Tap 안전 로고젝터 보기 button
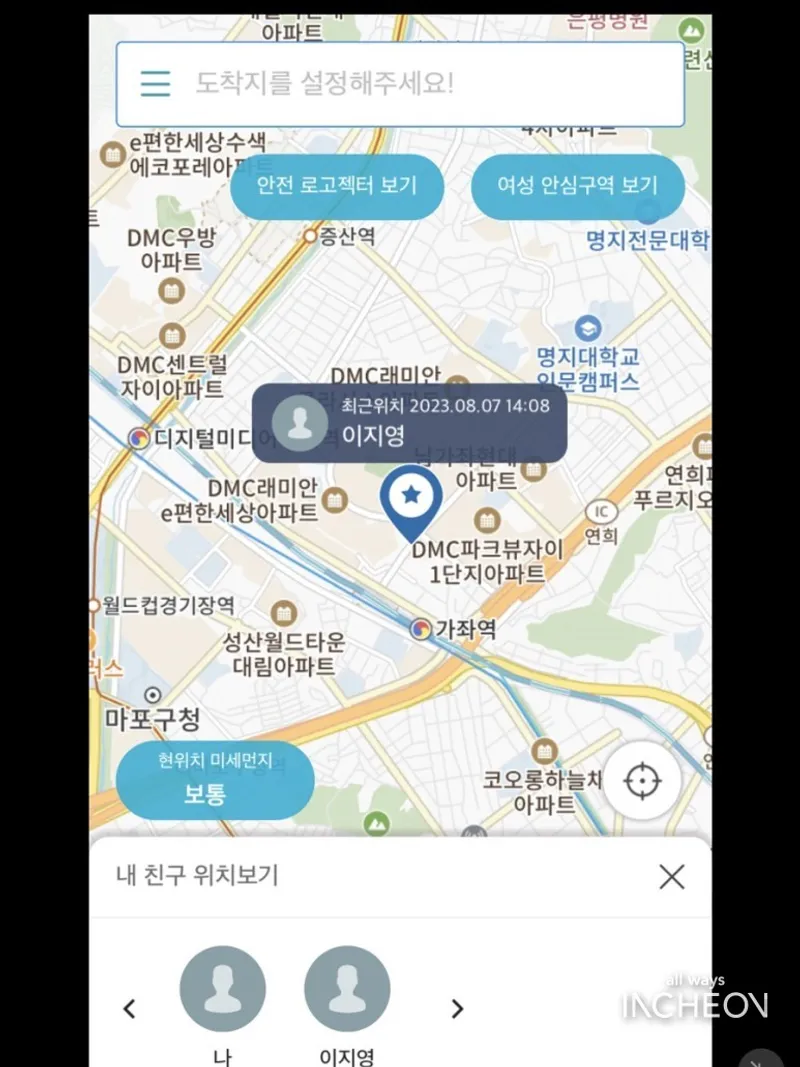Screen dimensions: 800x1067 click(x=336, y=186)
